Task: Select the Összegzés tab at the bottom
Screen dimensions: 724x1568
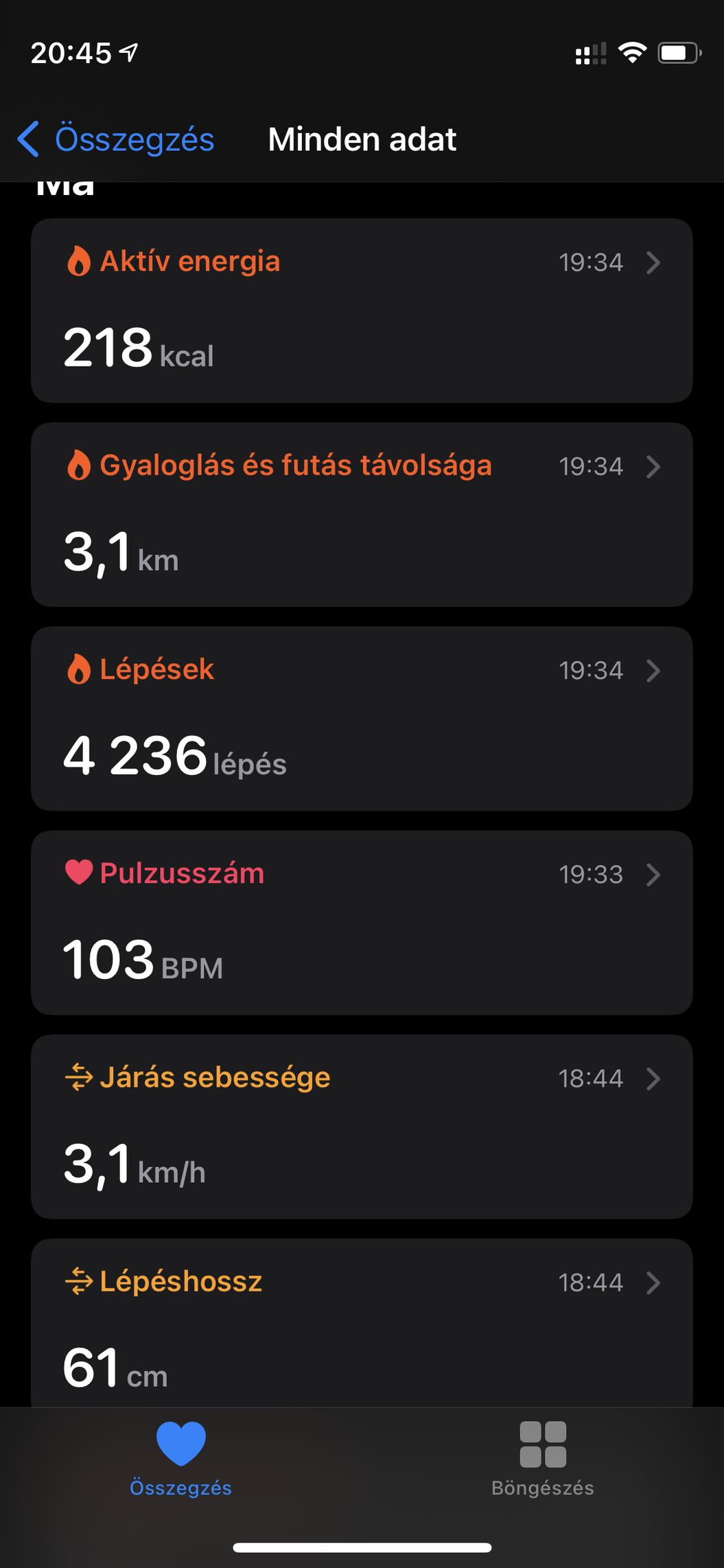Action: tap(181, 1458)
